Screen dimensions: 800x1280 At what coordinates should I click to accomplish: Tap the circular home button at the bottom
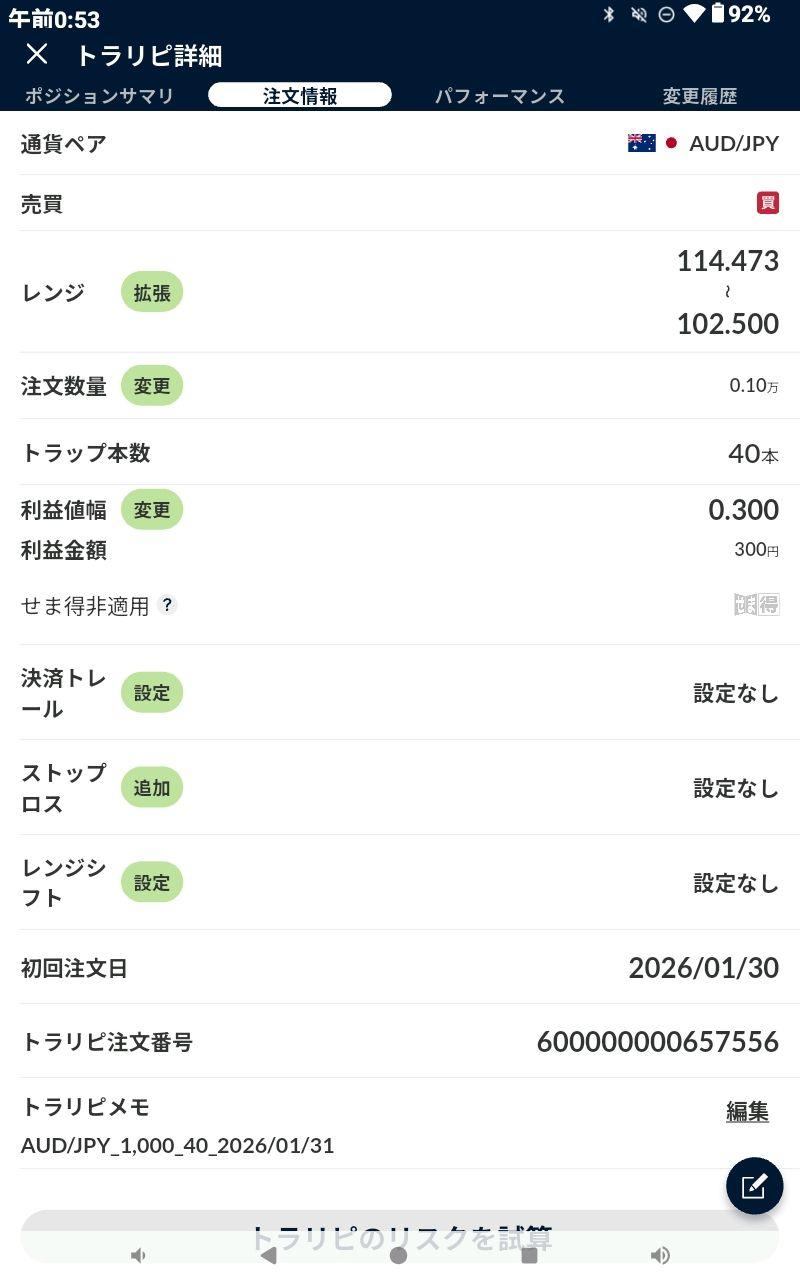tap(398, 1255)
